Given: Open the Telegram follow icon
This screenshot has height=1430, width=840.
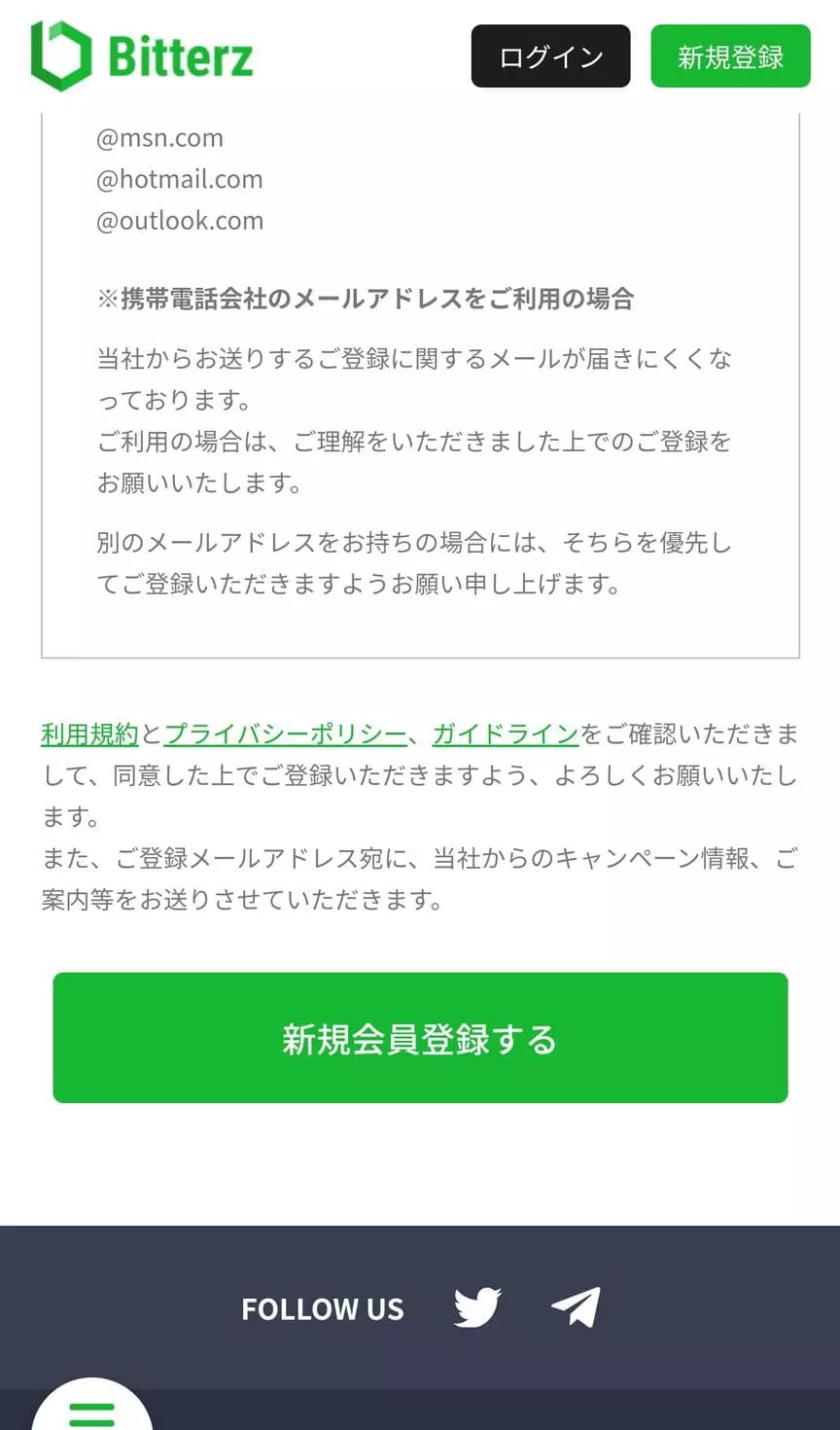Looking at the screenshot, I should click(x=576, y=1307).
